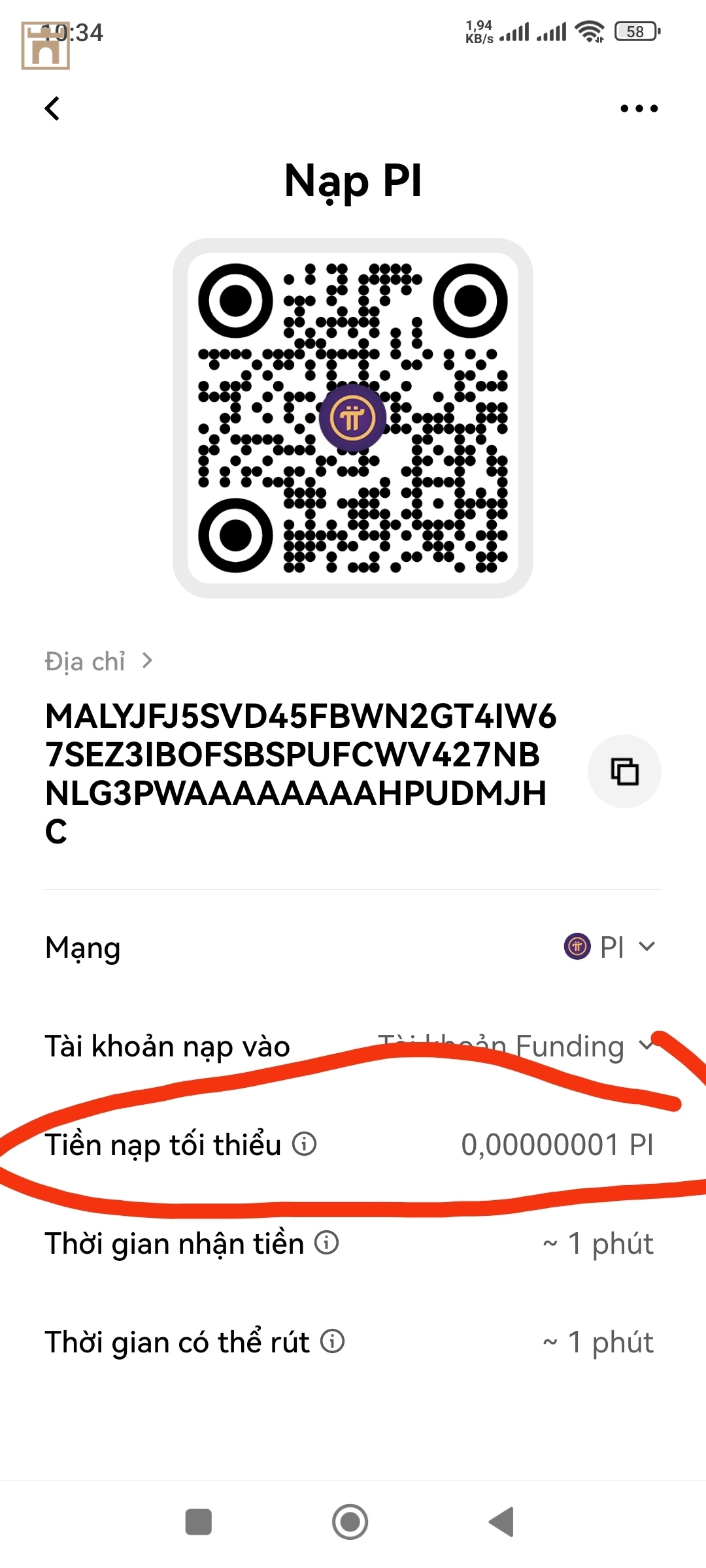Show info about Thời gian có thể rút

333,1341
